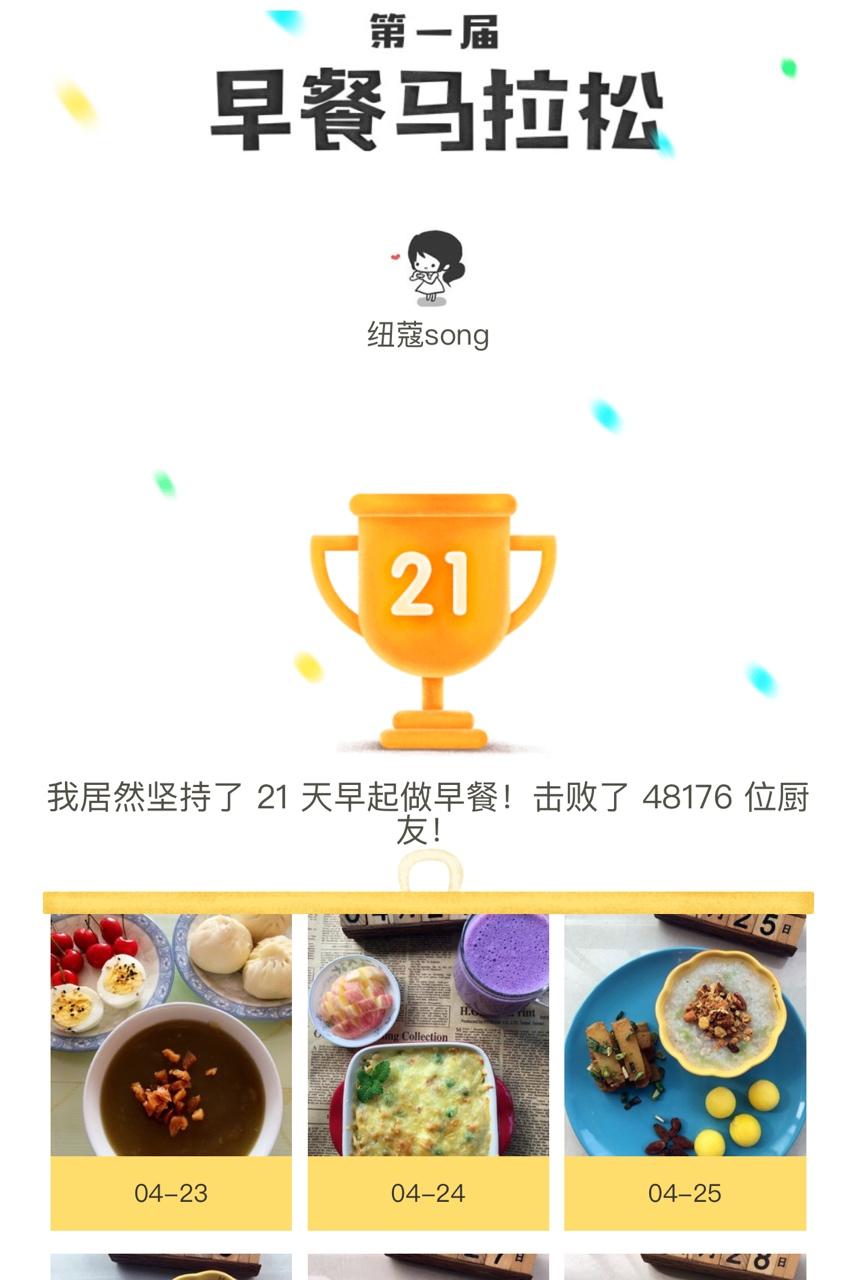Viewport: 857px width, 1280px height.
Task: View the 04-24 breakfast photo
Action: 428,1036
